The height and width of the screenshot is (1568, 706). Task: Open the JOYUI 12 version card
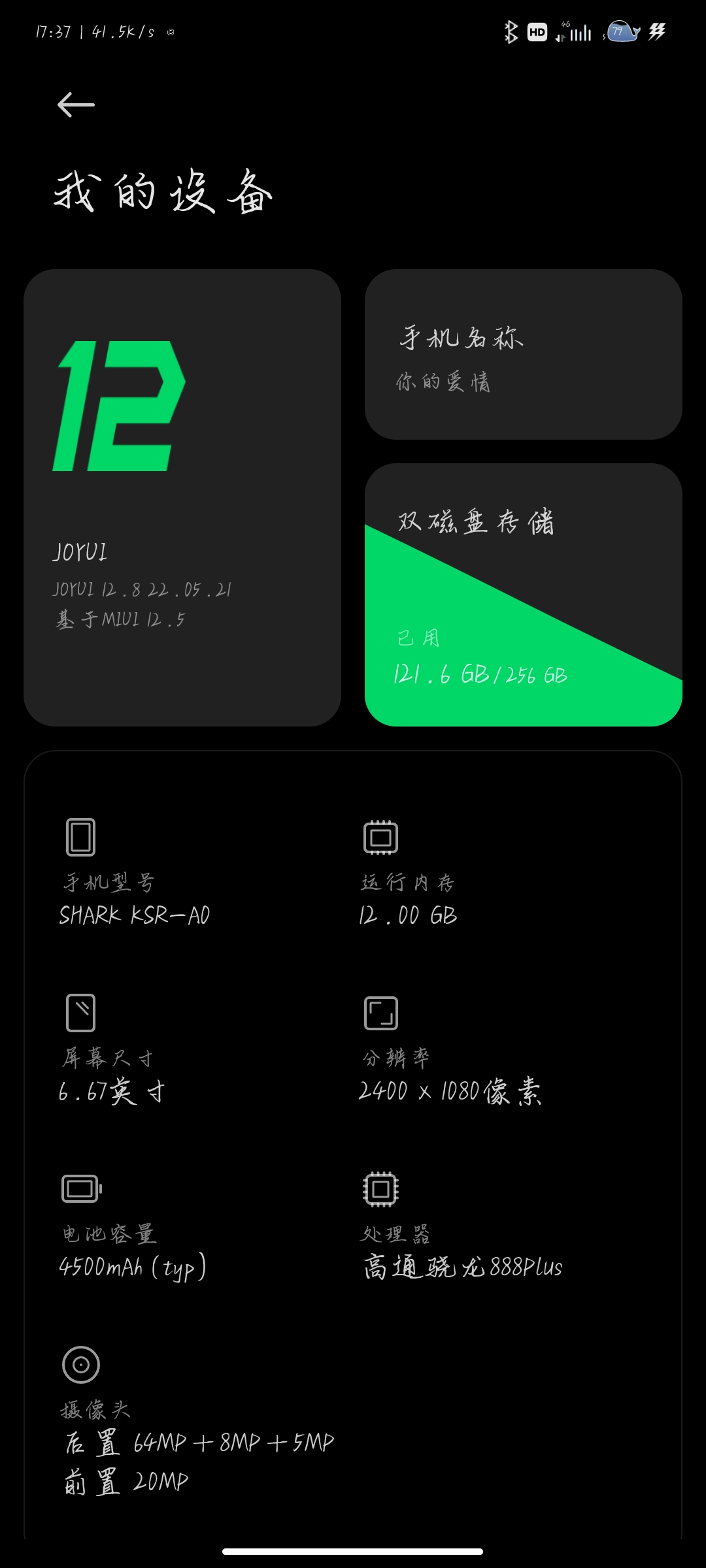[x=182, y=498]
